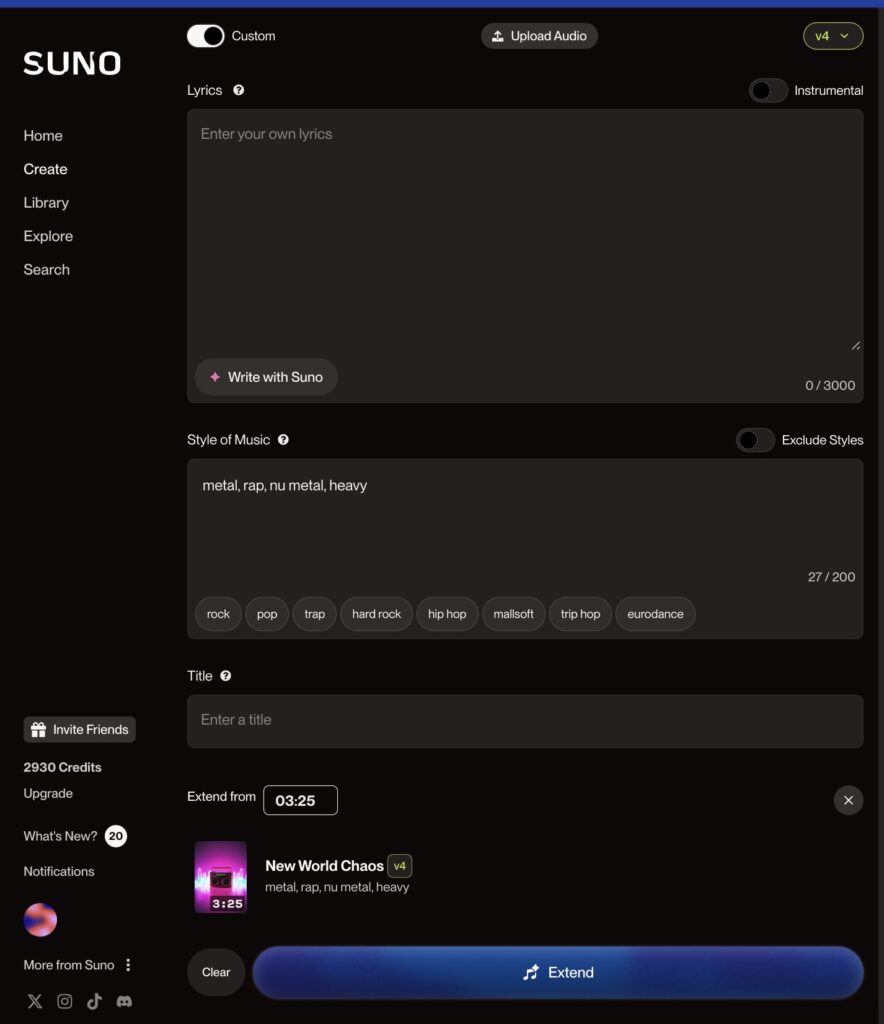
Task: Add the eurodance style chip
Action: 655,614
